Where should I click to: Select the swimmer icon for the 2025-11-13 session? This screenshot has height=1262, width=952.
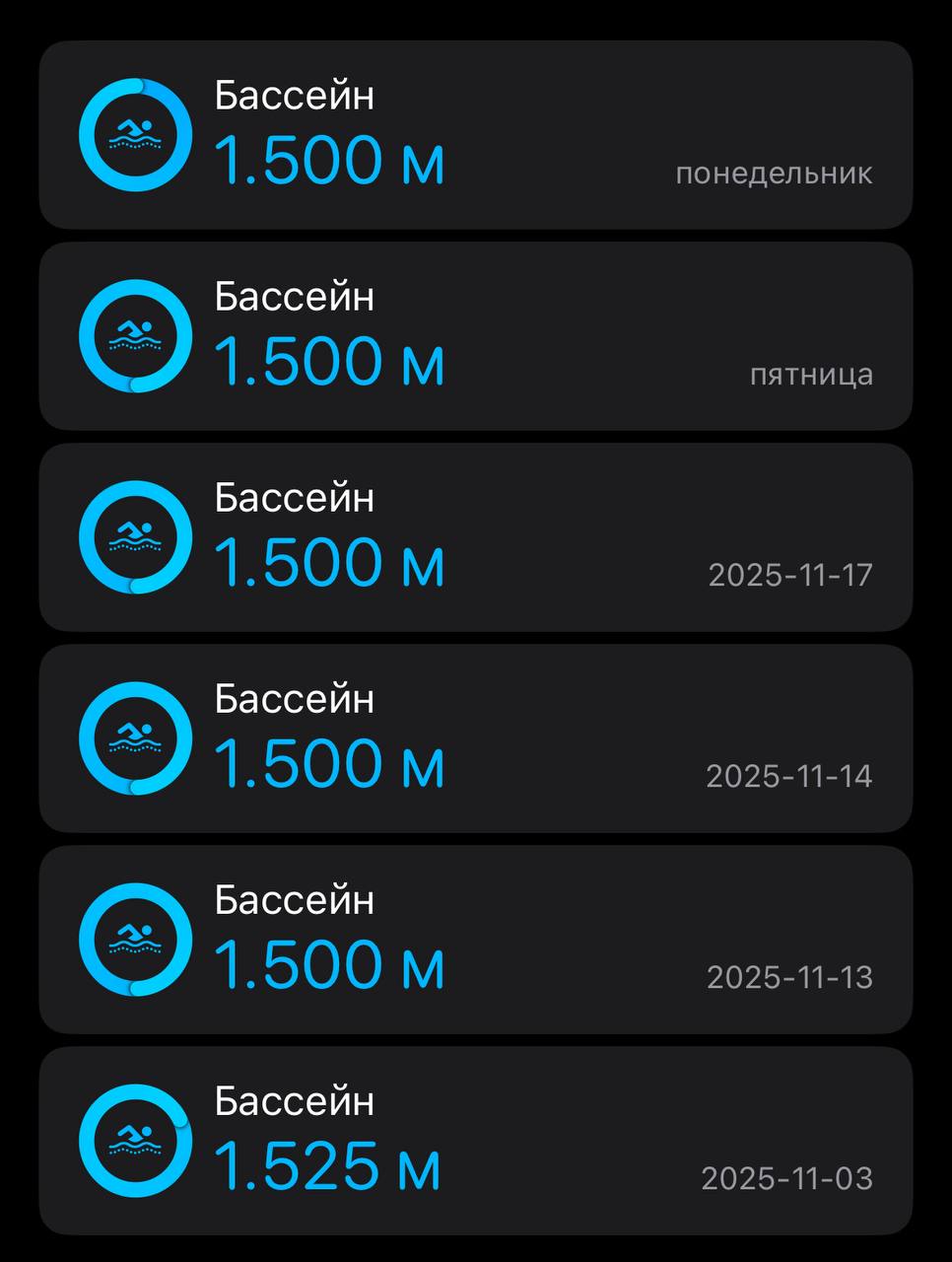(135, 938)
